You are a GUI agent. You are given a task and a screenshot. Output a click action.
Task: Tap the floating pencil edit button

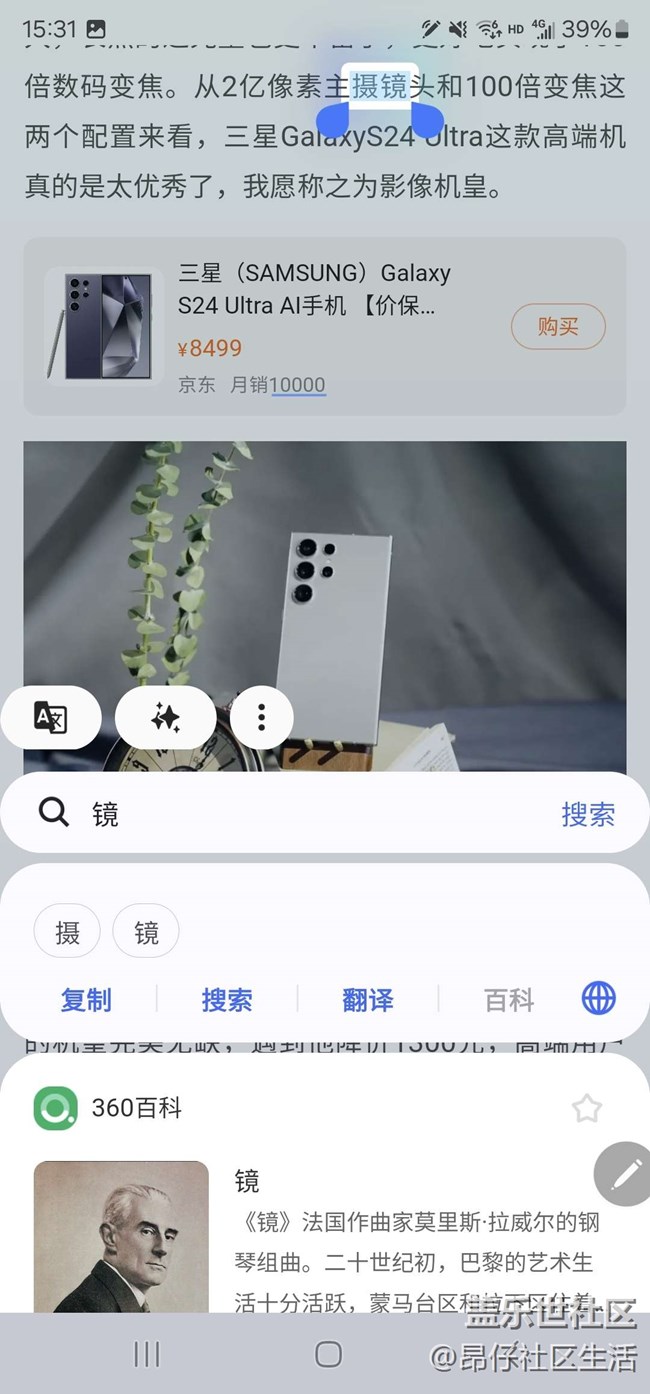[x=627, y=1174]
